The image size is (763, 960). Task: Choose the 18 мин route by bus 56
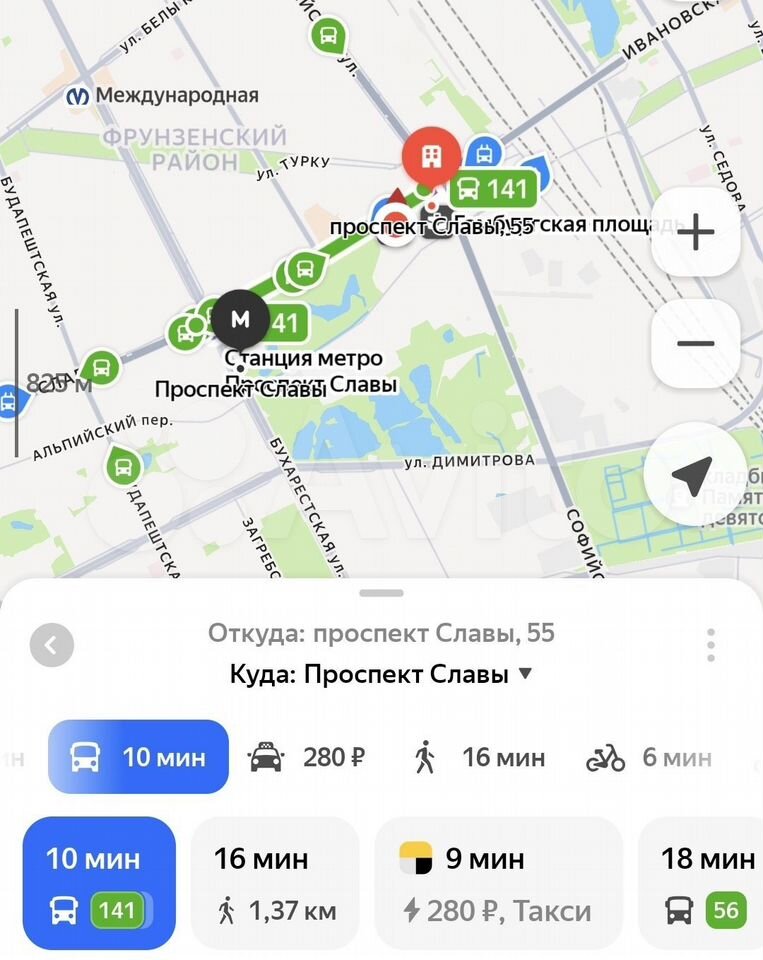click(x=705, y=883)
